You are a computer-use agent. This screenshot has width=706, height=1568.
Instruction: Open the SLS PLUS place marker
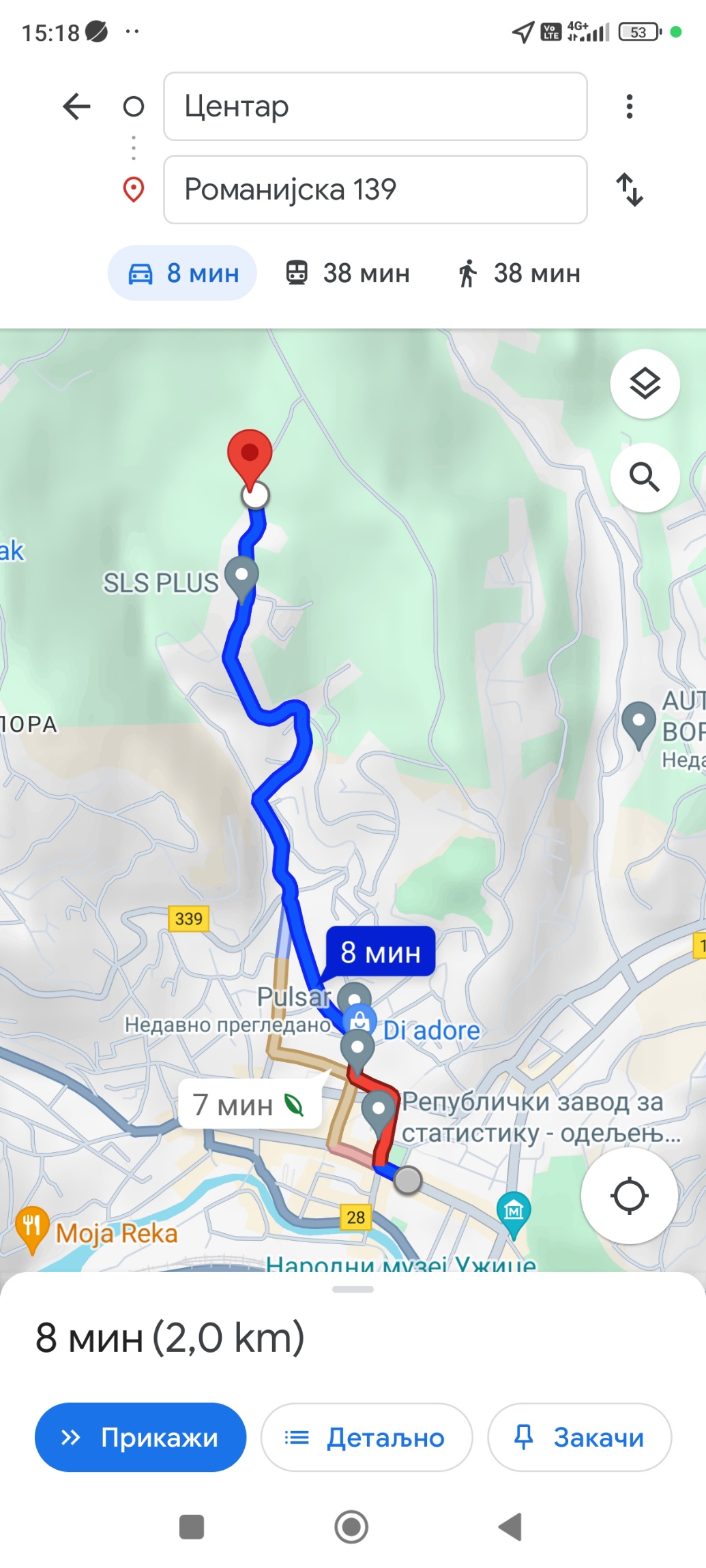pyautogui.click(x=241, y=575)
